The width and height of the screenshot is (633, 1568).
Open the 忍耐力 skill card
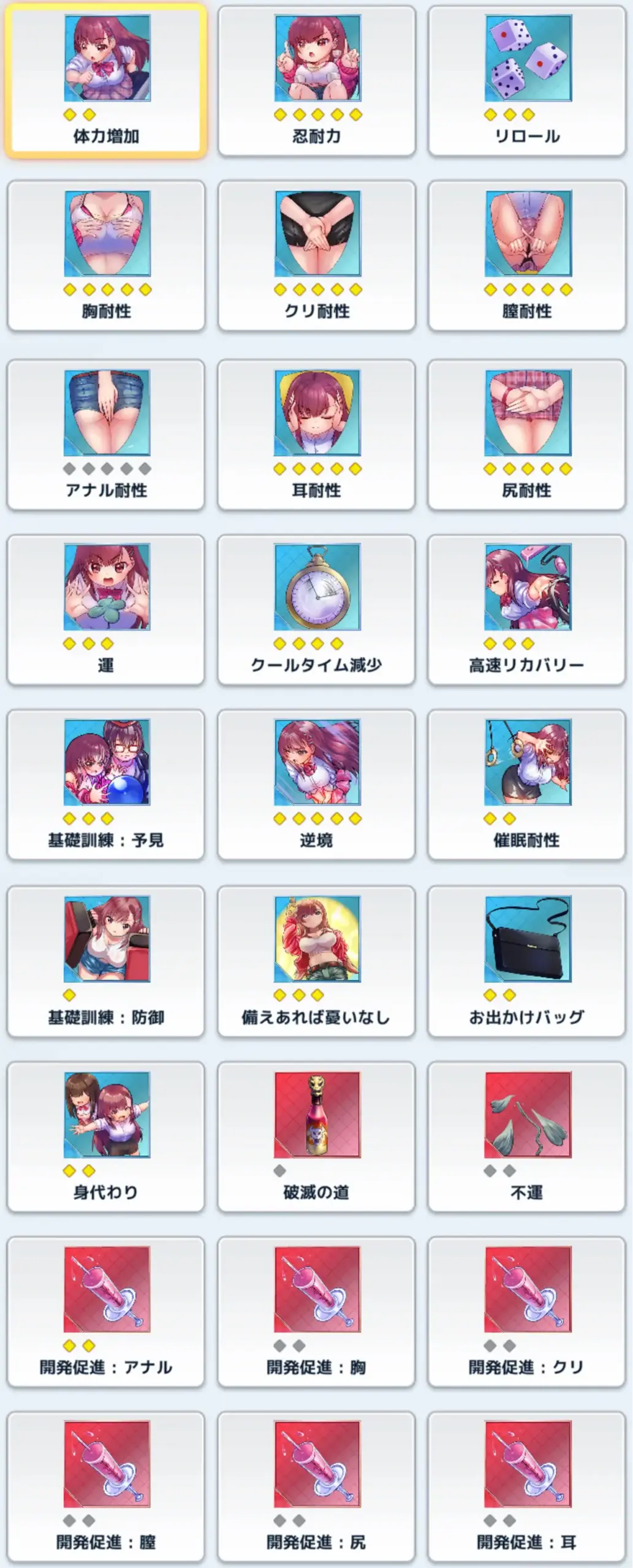pyautogui.click(x=317, y=81)
